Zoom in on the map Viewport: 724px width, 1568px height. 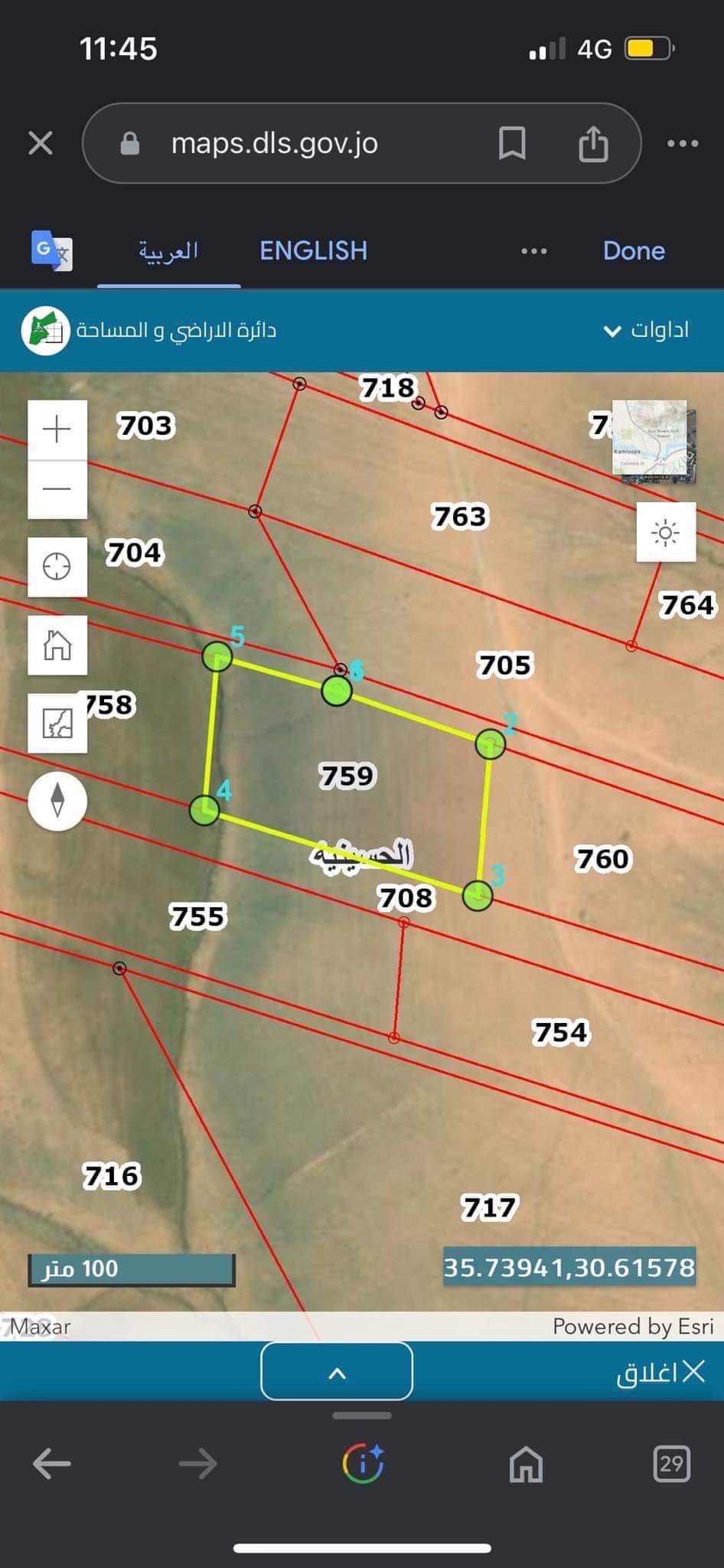tap(57, 429)
